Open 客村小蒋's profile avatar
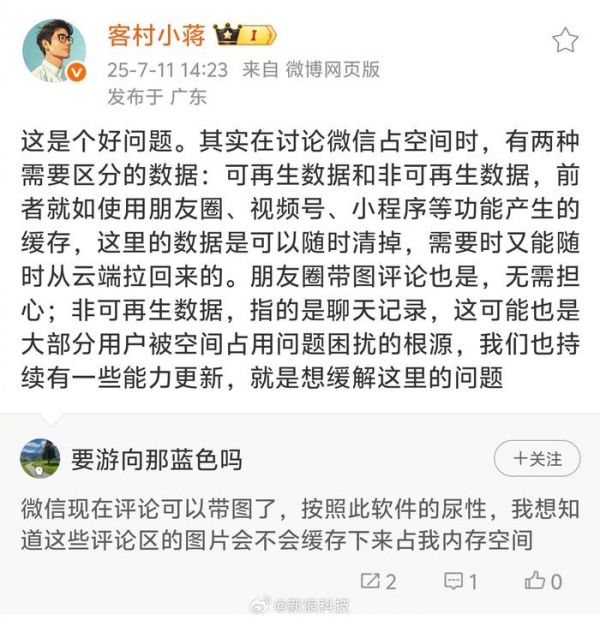The height and width of the screenshot is (620, 600). (55, 50)
